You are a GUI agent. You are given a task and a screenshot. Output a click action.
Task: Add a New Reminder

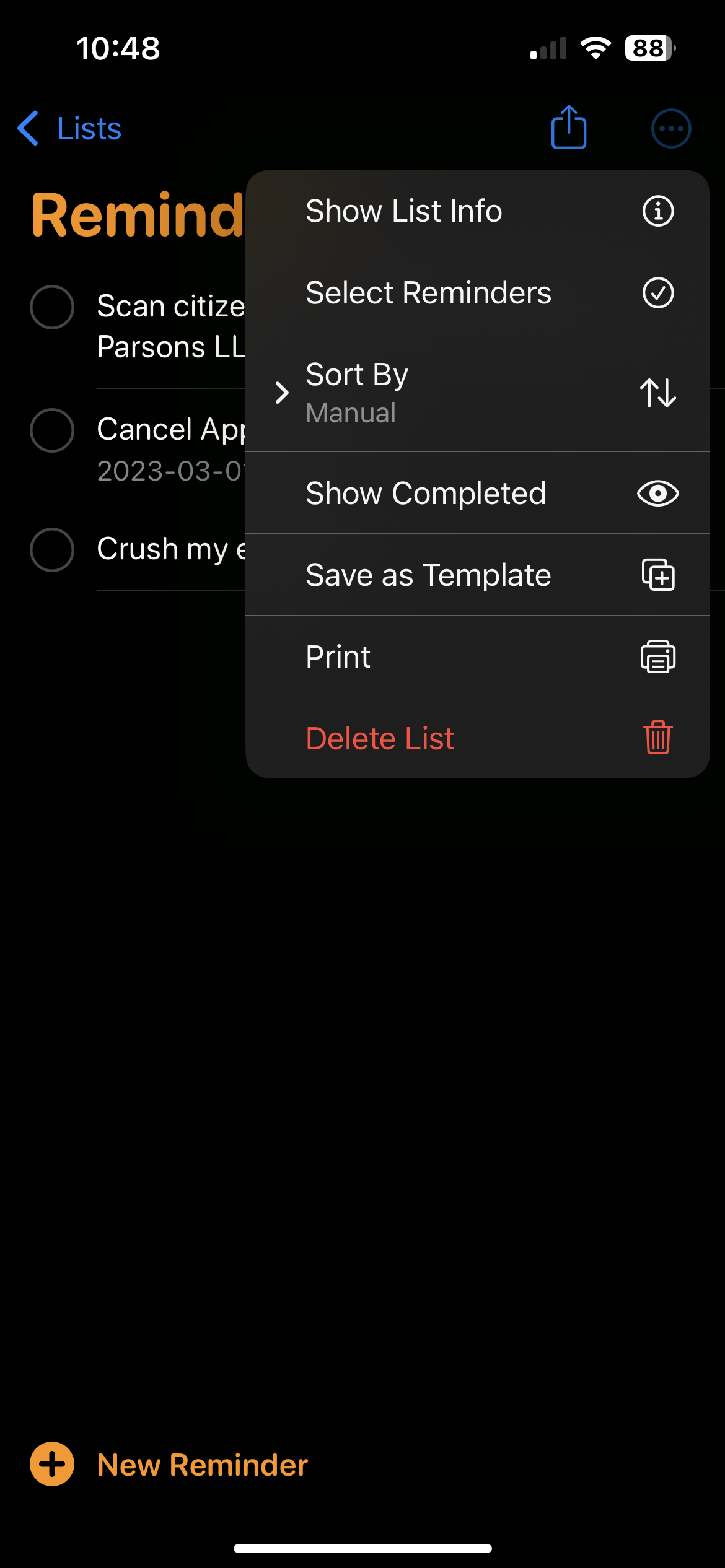click(169, 1465)
